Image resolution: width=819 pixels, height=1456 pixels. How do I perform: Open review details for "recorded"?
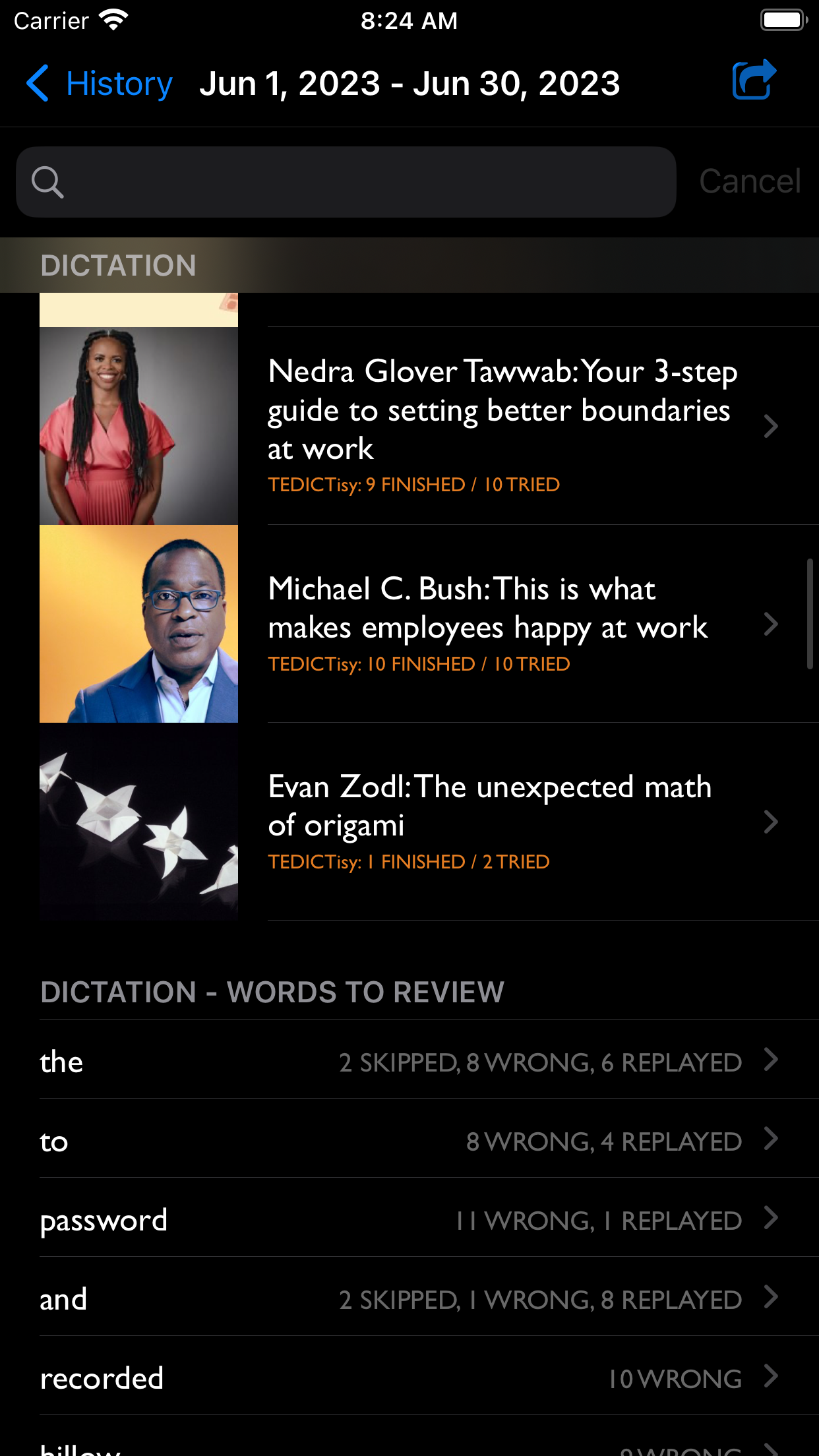coord(409,1378)
